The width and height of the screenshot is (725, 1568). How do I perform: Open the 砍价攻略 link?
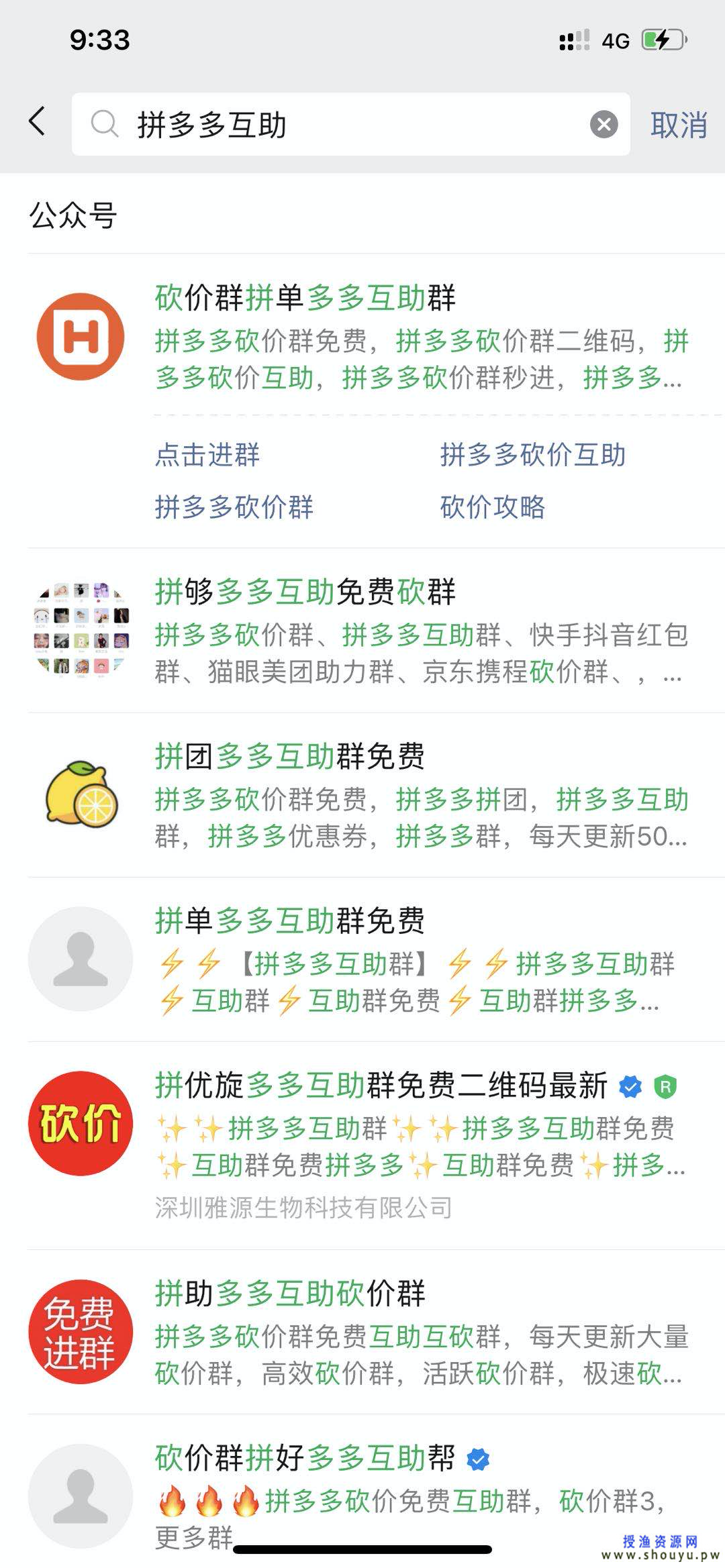(x=492, y=507)
